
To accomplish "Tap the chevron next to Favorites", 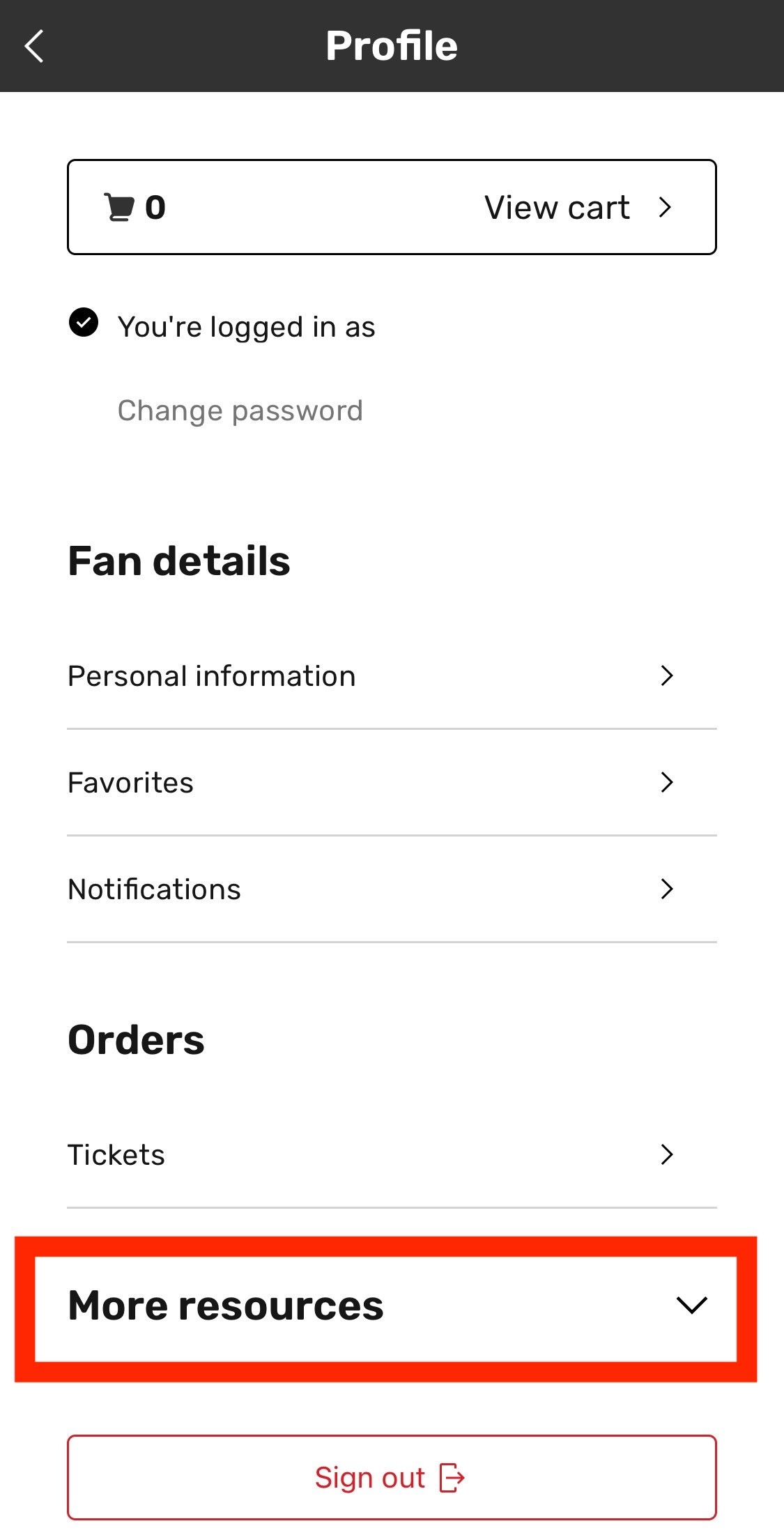I will click(667, 782).
